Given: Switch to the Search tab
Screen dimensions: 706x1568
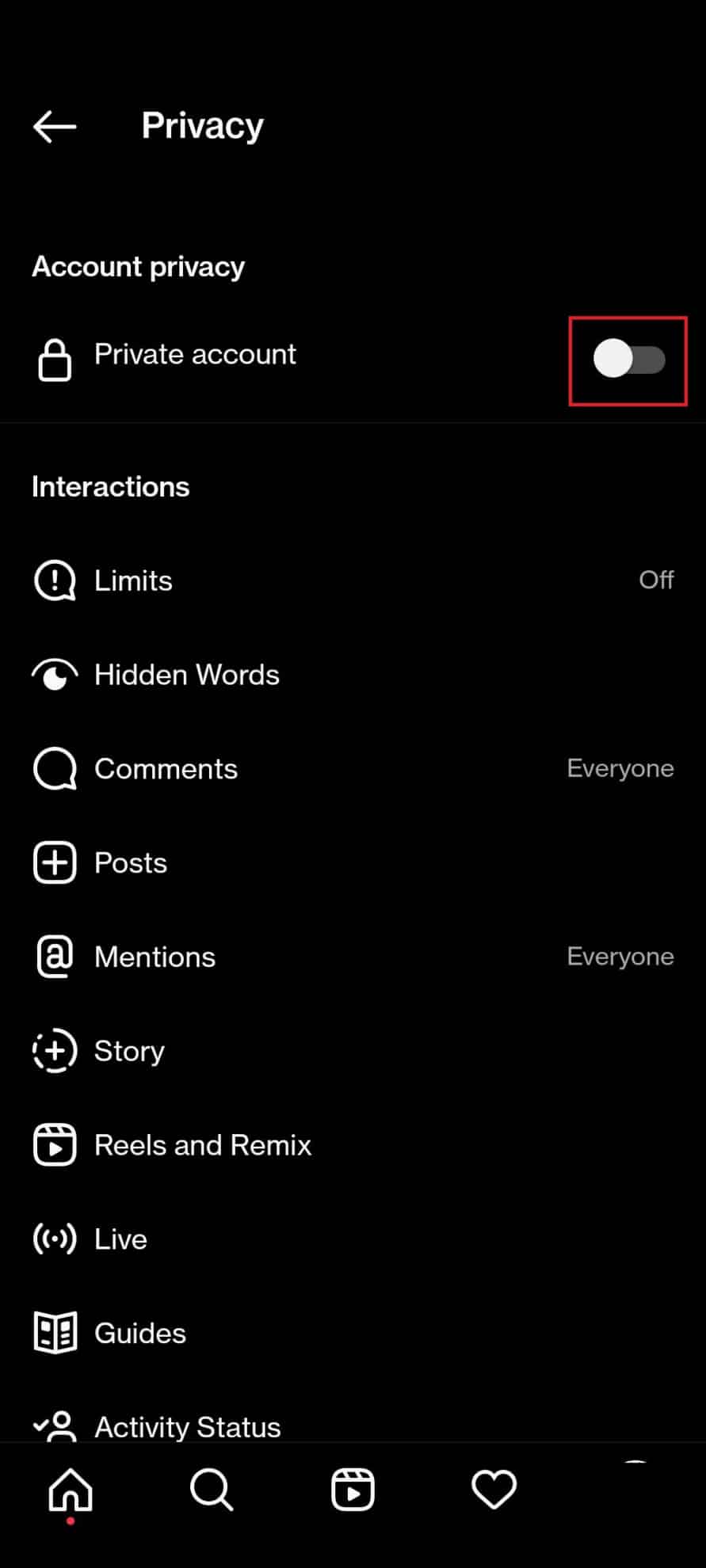Looking at the screenshot, I should click(x=212, y=1490).
